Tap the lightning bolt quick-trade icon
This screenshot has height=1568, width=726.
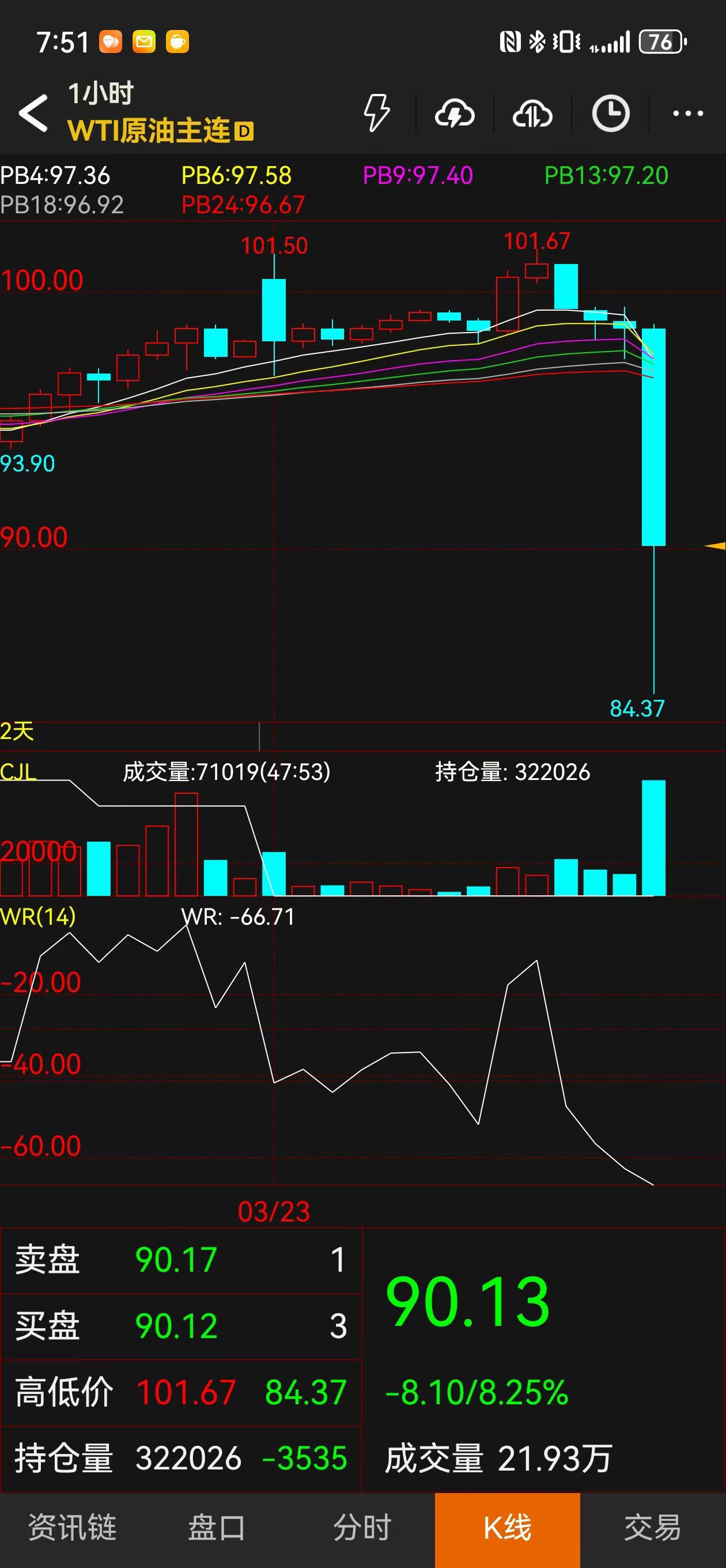tap(376, 113)
